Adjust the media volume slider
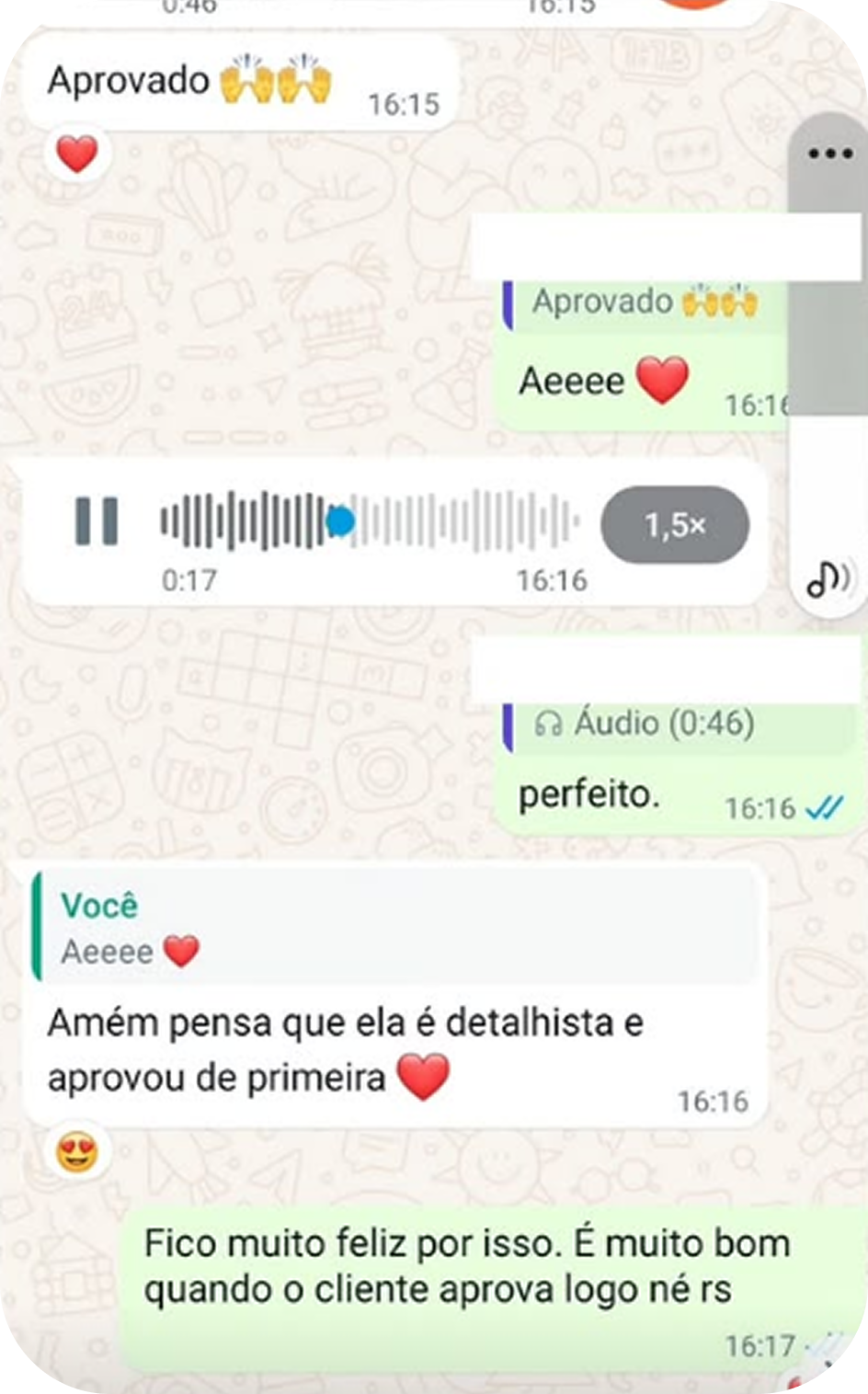The image size is (868, 1394). coord(828,368)
